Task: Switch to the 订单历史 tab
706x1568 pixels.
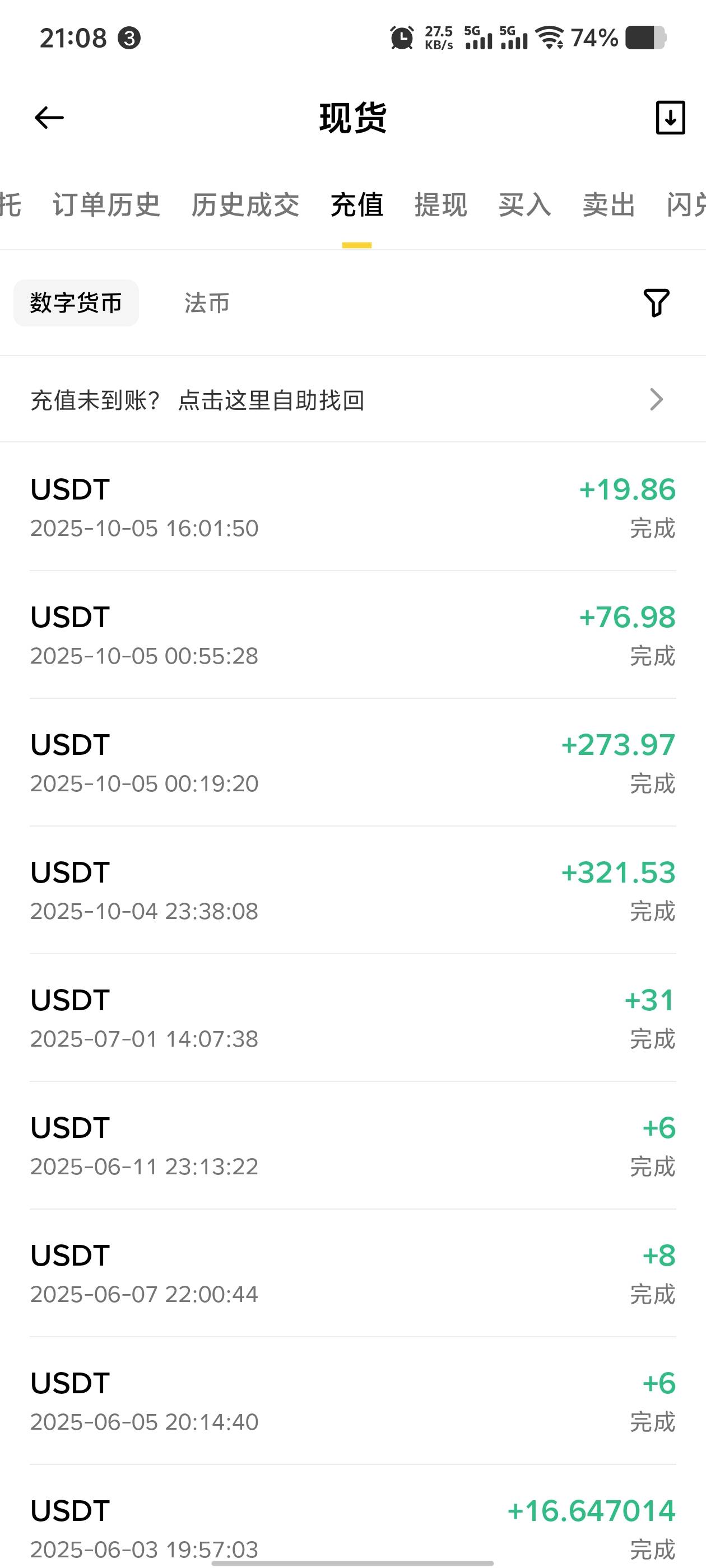Action: coord(106,204)
